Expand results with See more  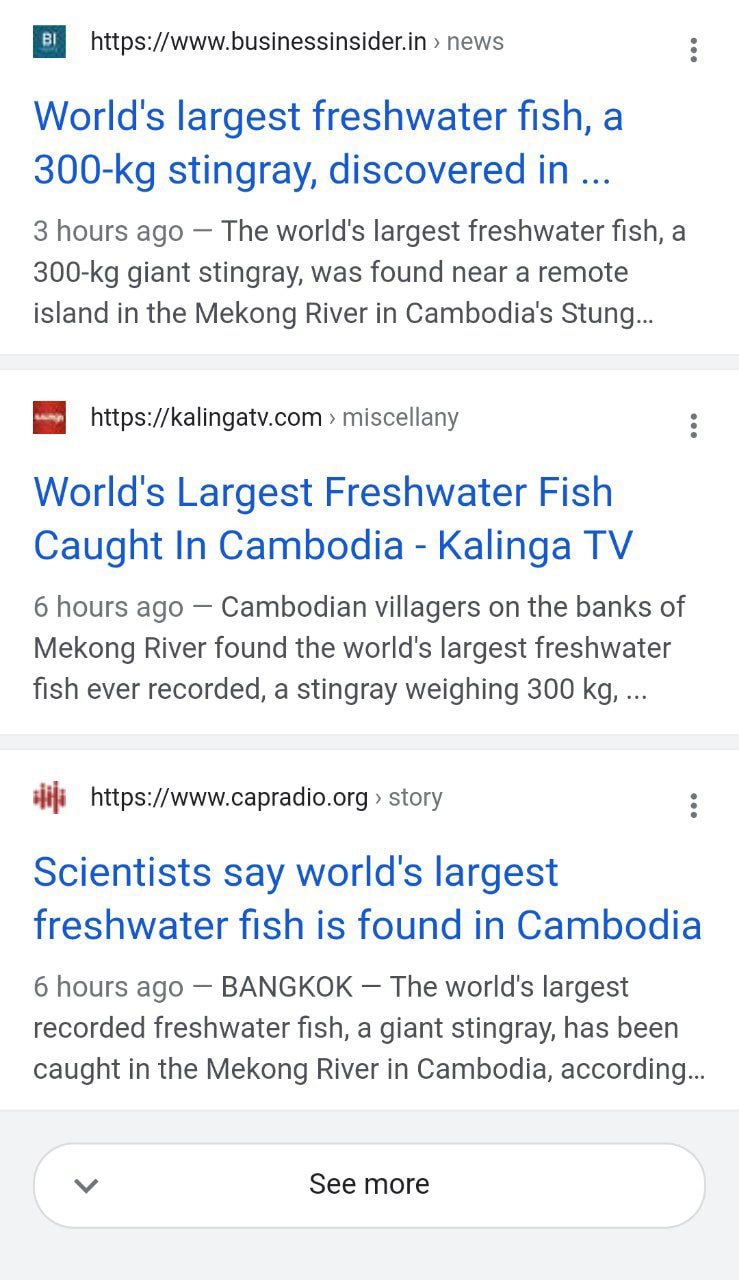(x=369, y=1185)
